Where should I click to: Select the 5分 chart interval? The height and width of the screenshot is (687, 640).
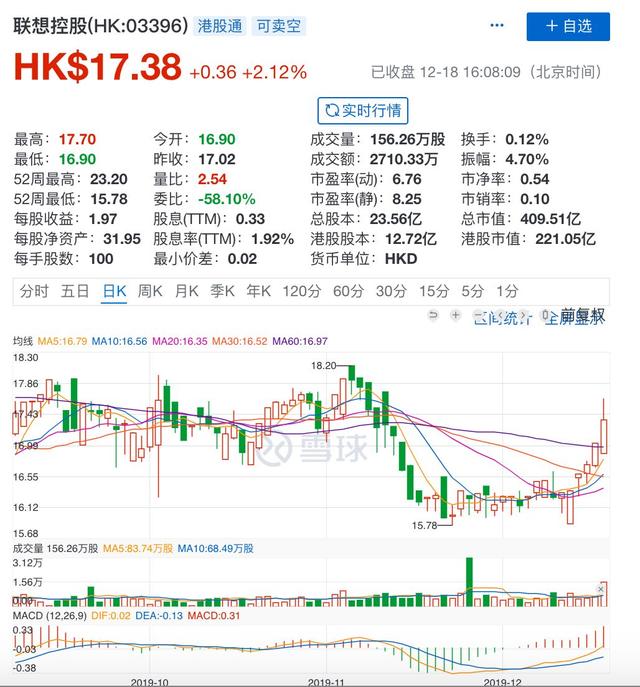click(x=472, y=291)
